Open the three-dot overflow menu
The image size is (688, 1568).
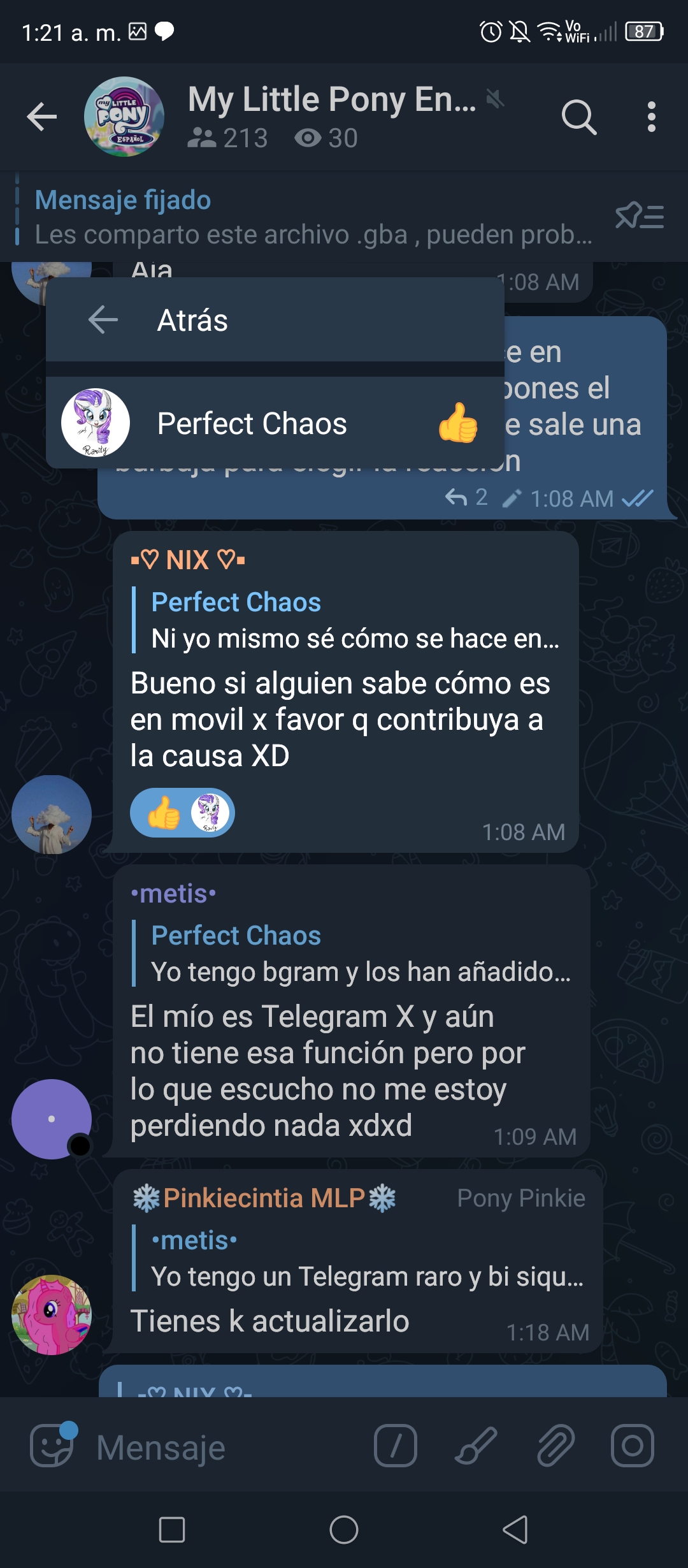point(651,117)
